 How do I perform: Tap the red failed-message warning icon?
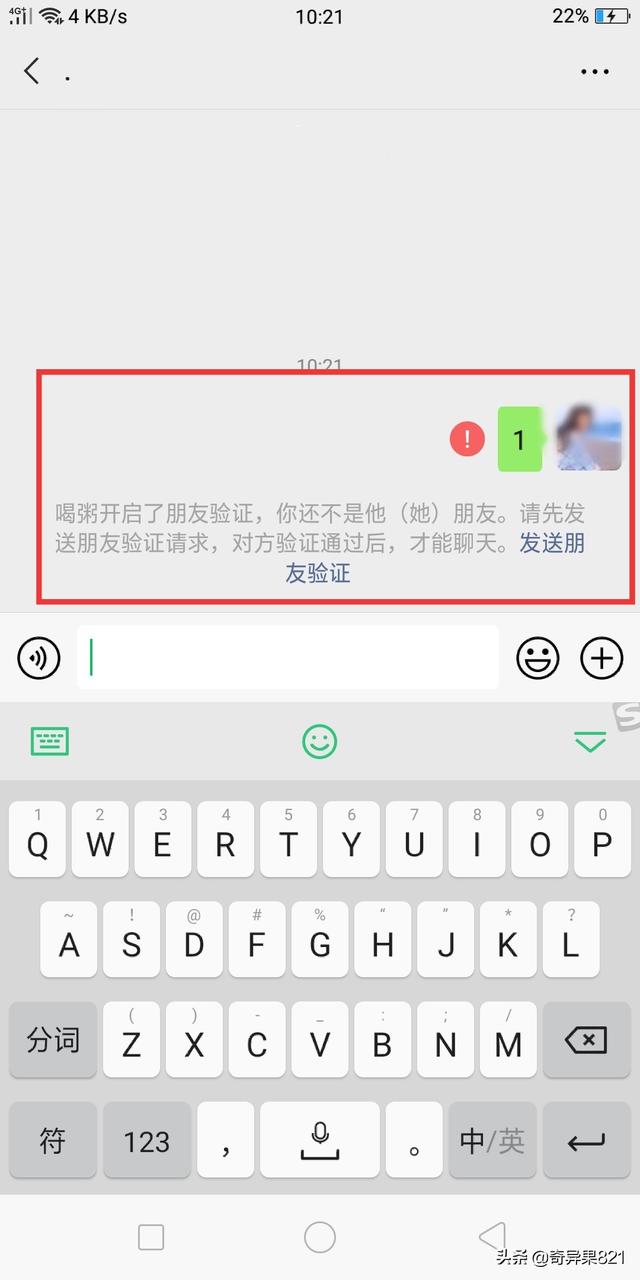coord(467,438)
